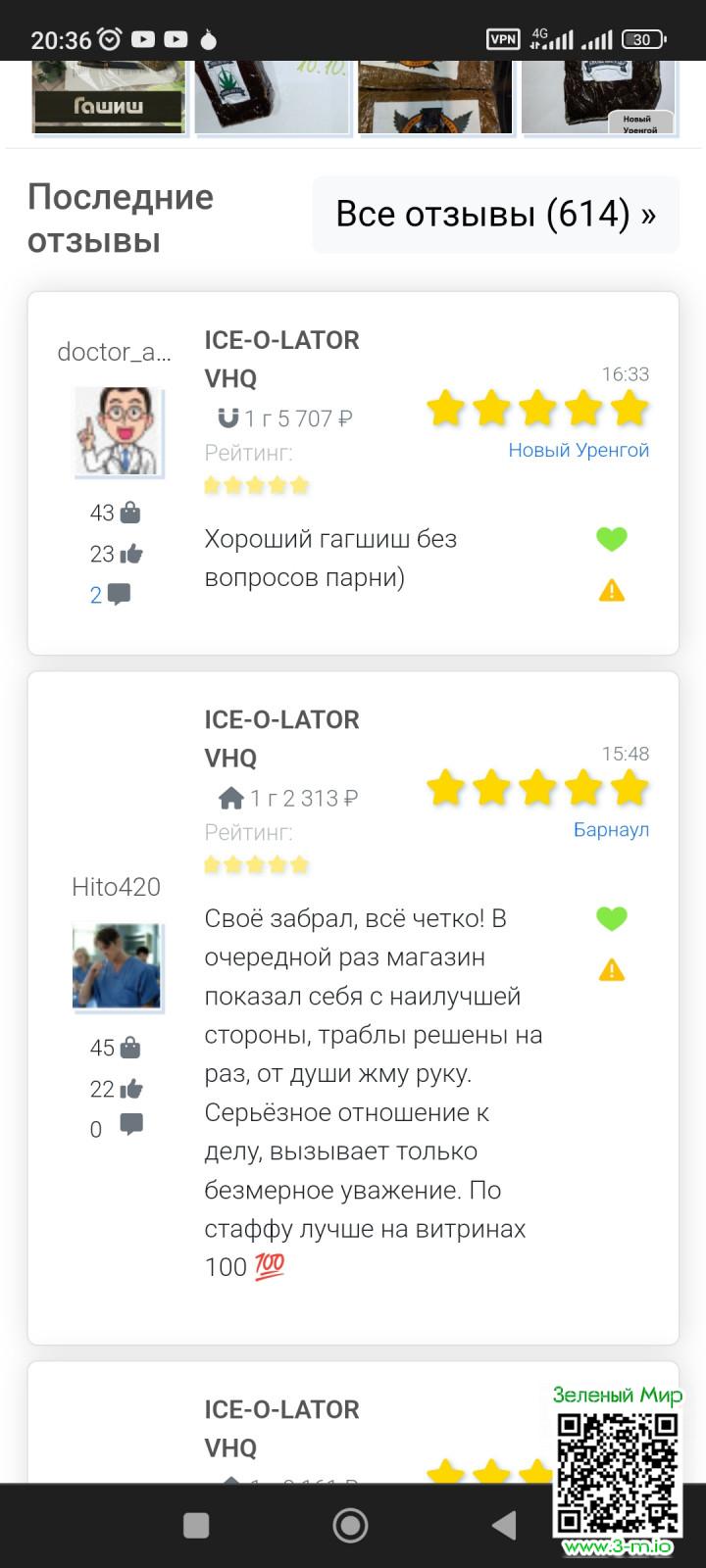
Task: Tap the green heart on doctor_a's review
Action: (x=611, y=539)
